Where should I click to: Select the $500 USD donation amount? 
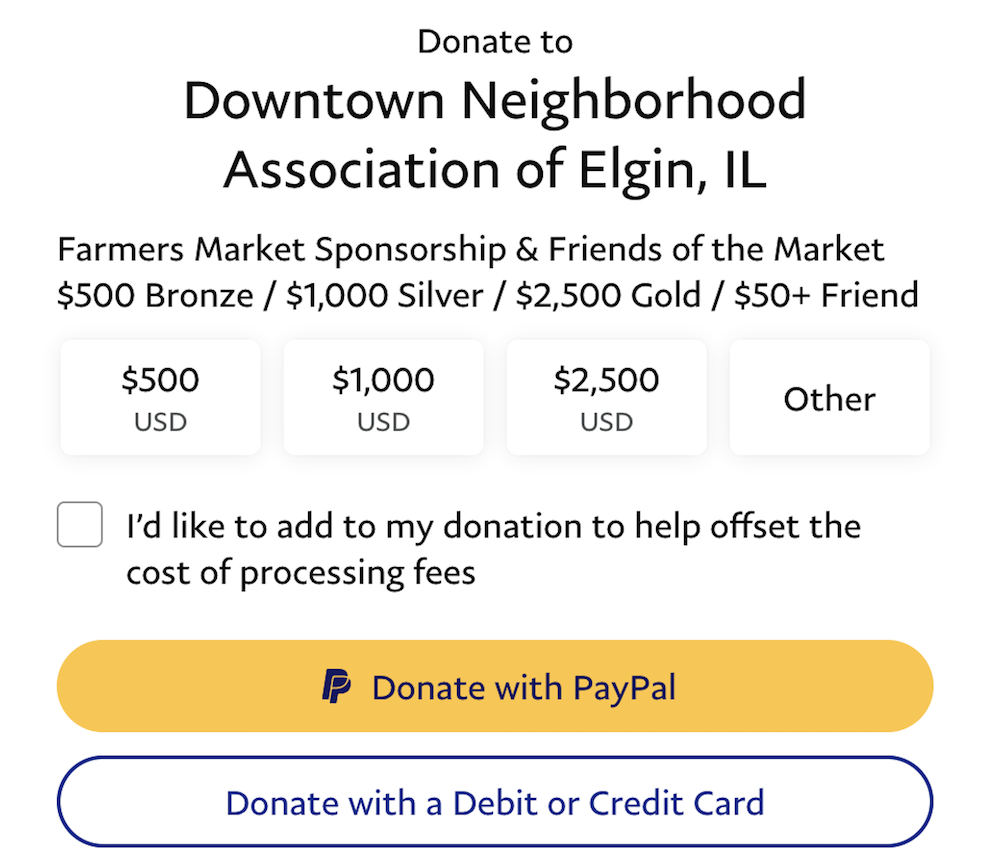160,397
